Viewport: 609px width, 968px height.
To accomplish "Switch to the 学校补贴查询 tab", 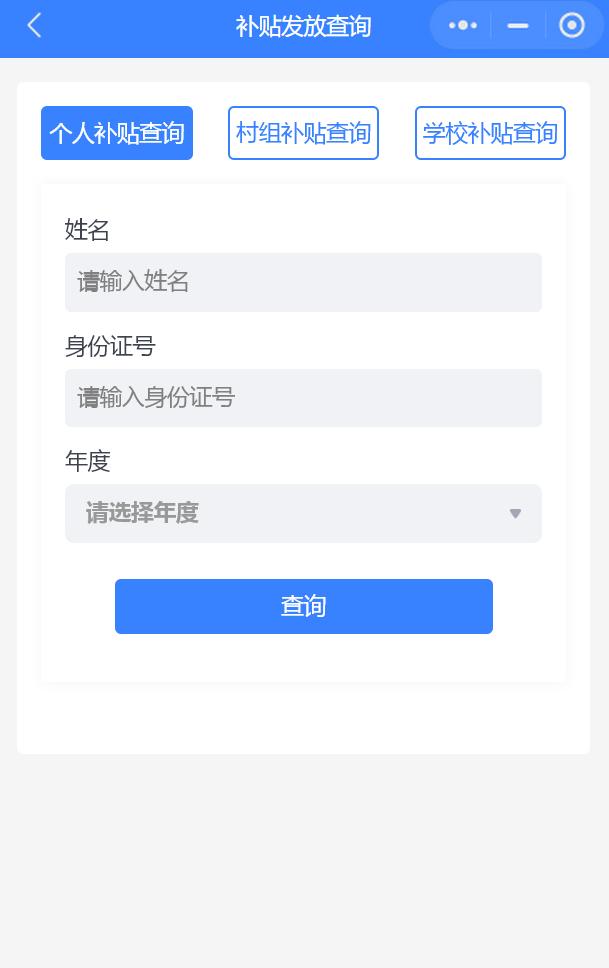I will (490, 133).
